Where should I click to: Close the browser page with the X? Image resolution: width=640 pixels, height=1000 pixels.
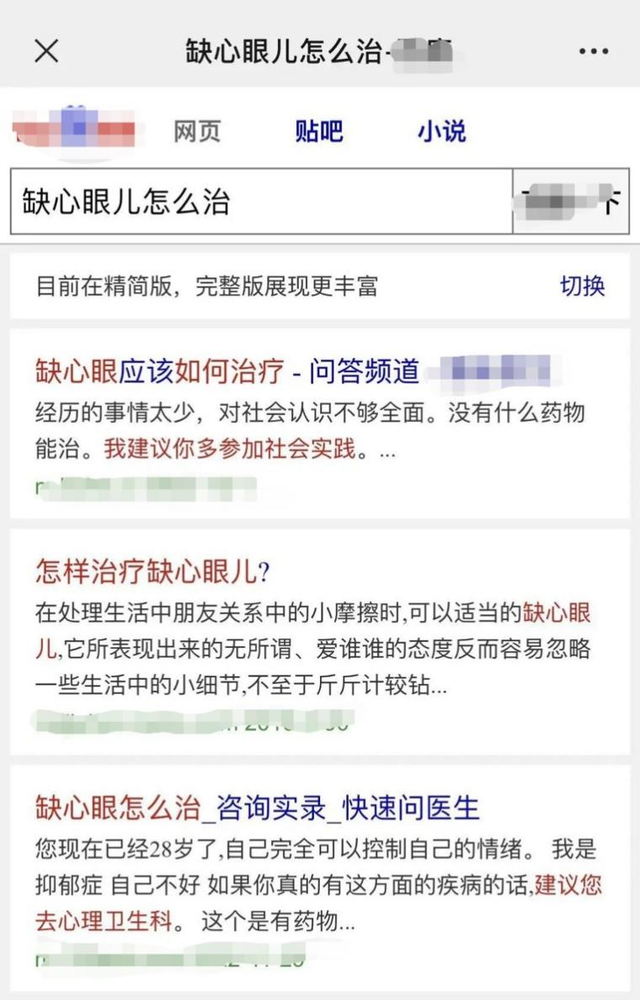tap(47, 51)
